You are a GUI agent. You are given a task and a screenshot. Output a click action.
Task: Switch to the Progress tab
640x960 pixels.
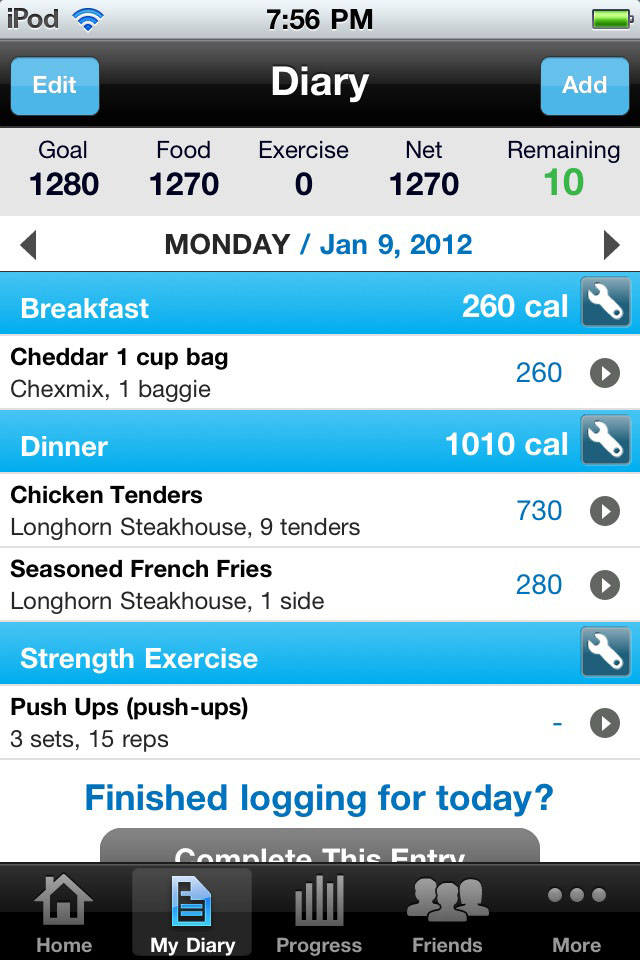coord(319,913)
